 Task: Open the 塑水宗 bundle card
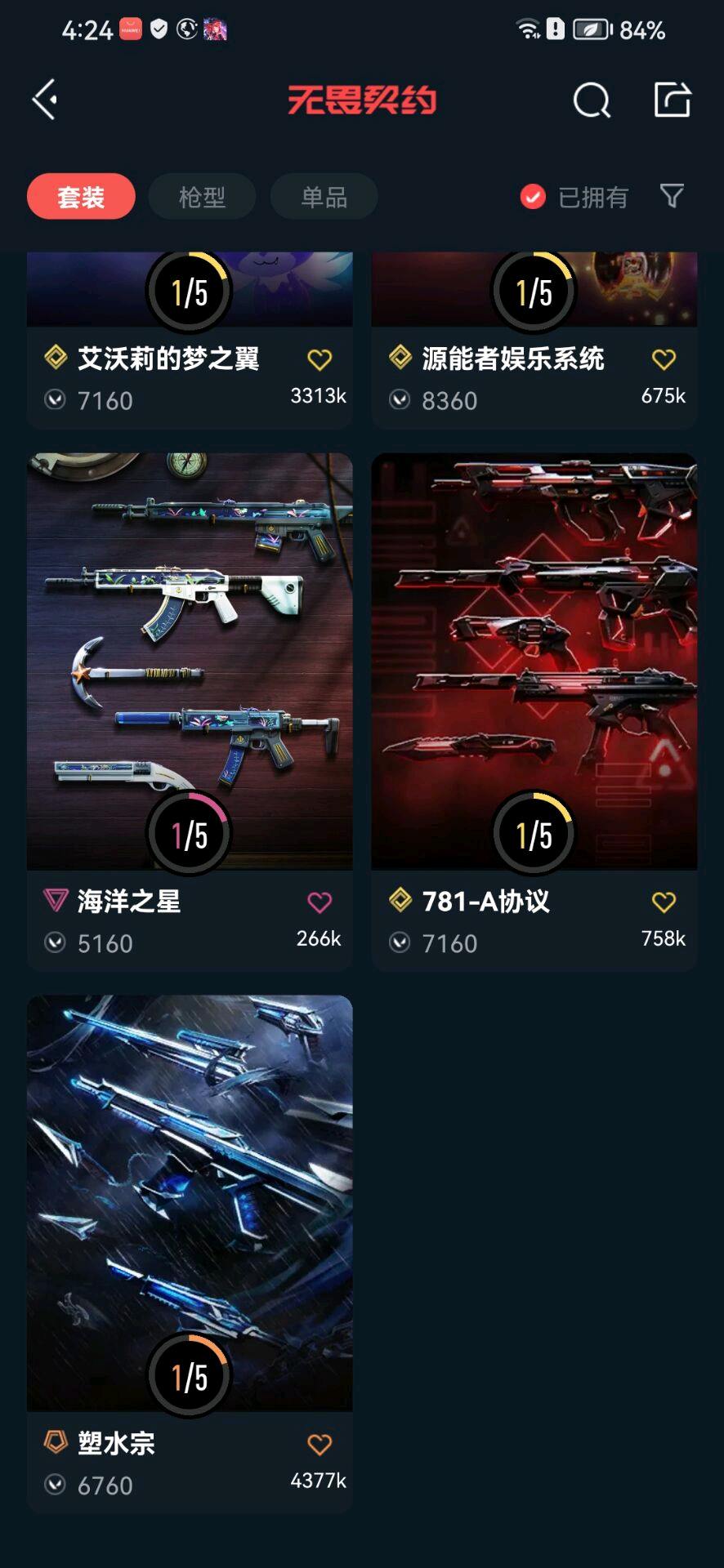[x=190, y=1202]
